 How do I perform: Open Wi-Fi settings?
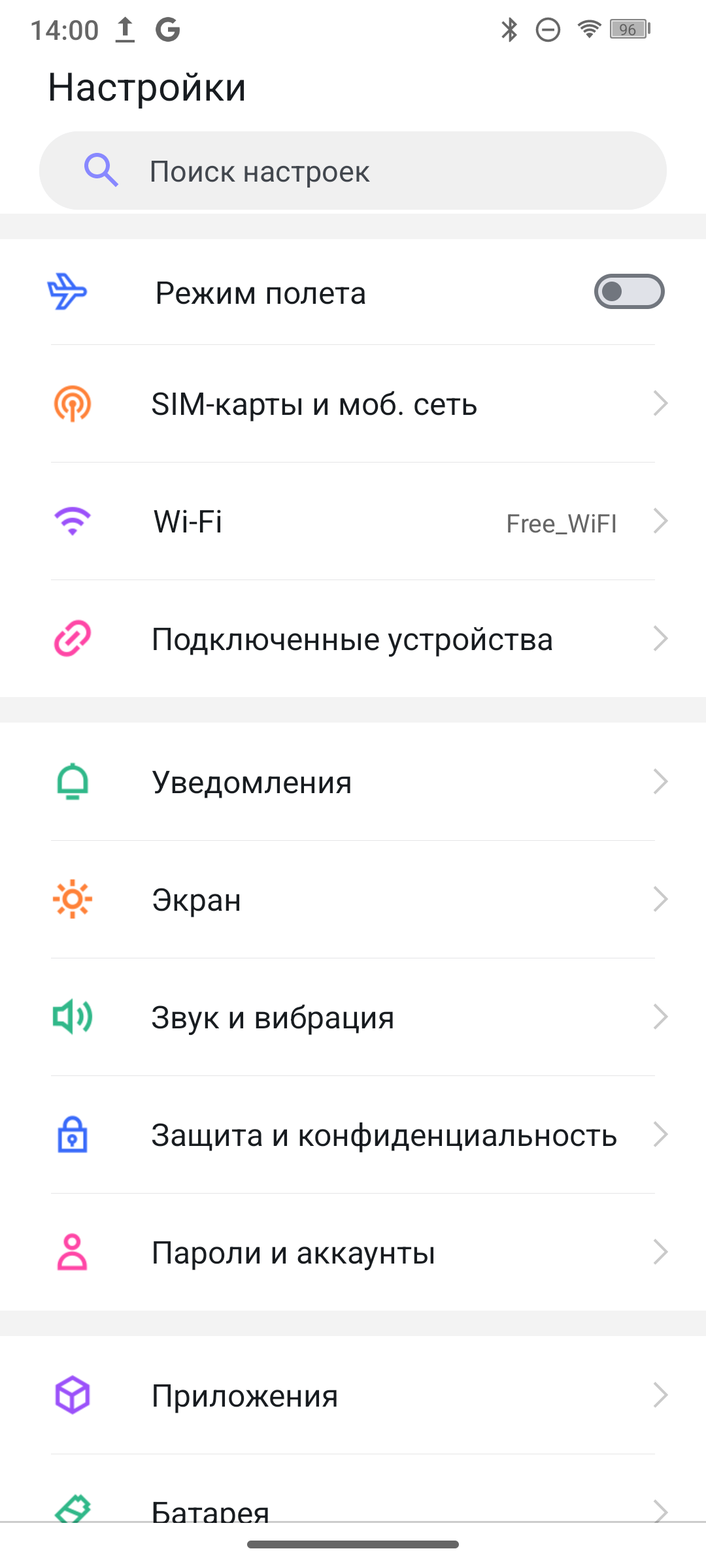pyautogui.click(x=353, y=522)
